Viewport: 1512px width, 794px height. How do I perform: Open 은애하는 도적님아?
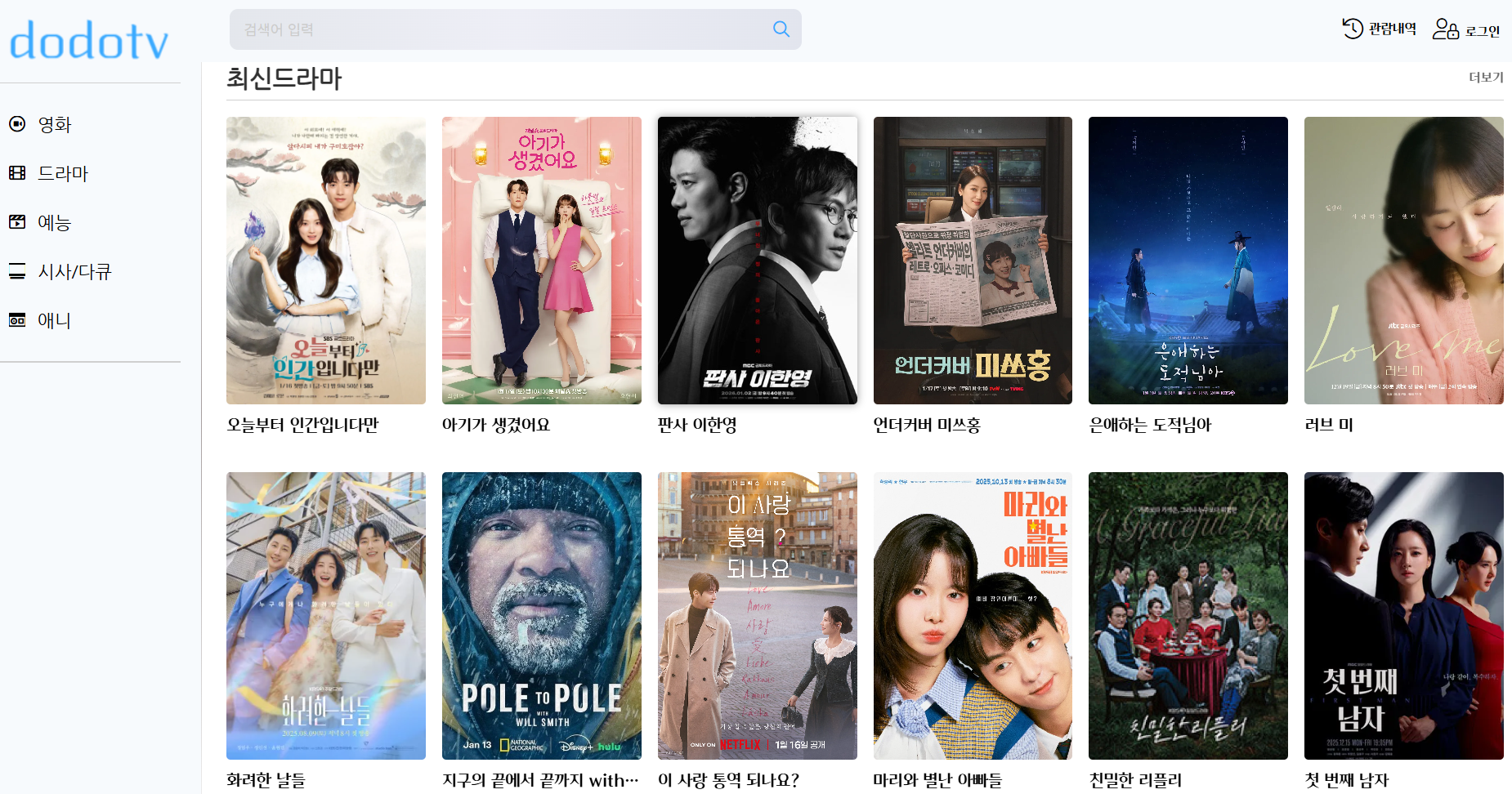1188,260
